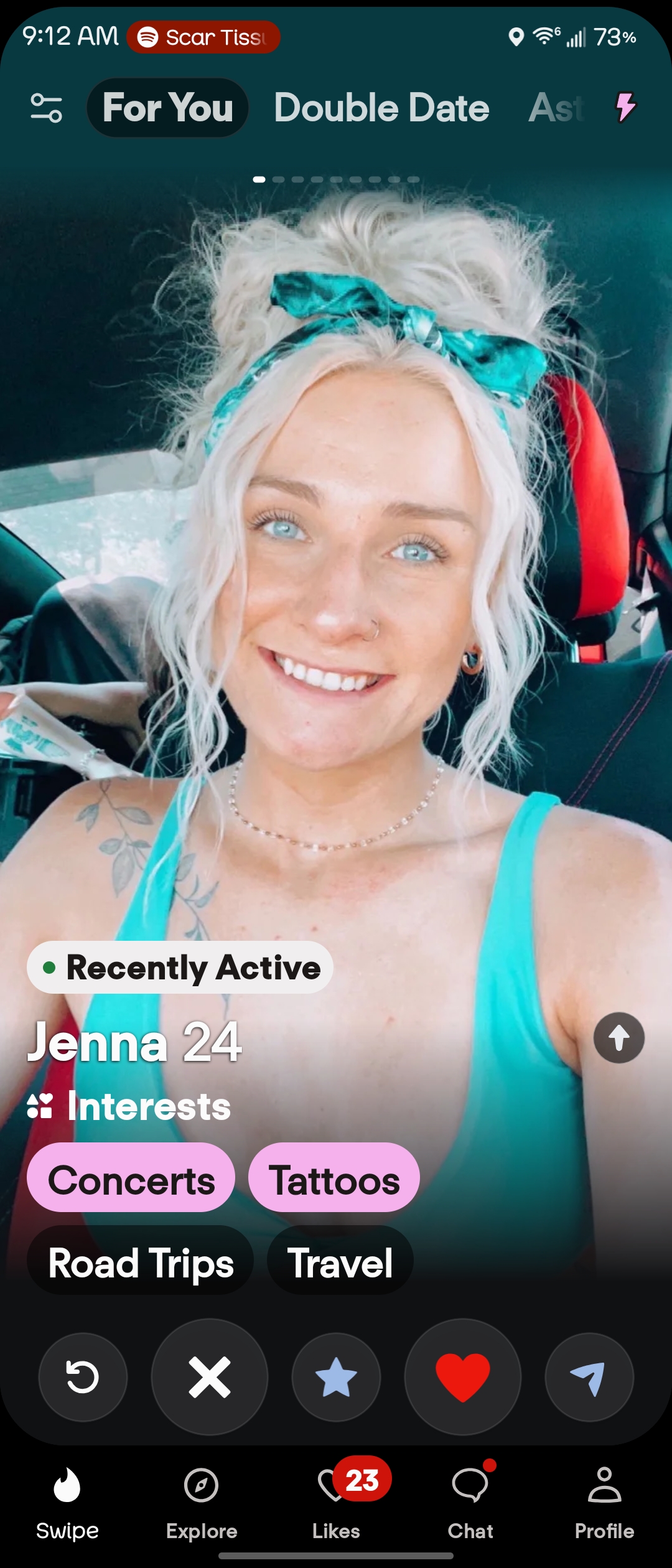Open the Profile tab

pos(604,1504)
